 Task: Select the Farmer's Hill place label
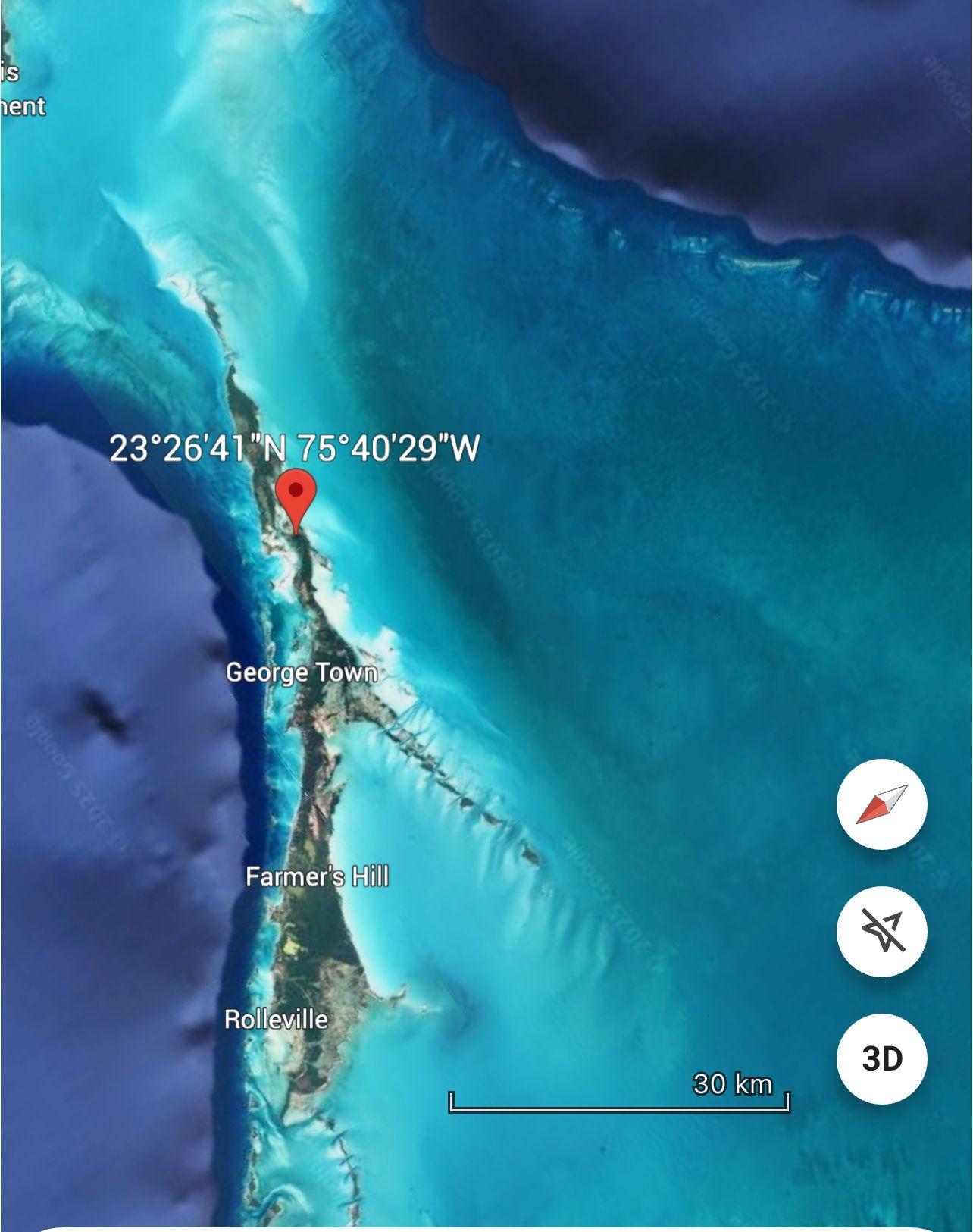pyautogui.click(x=317, y=877)
